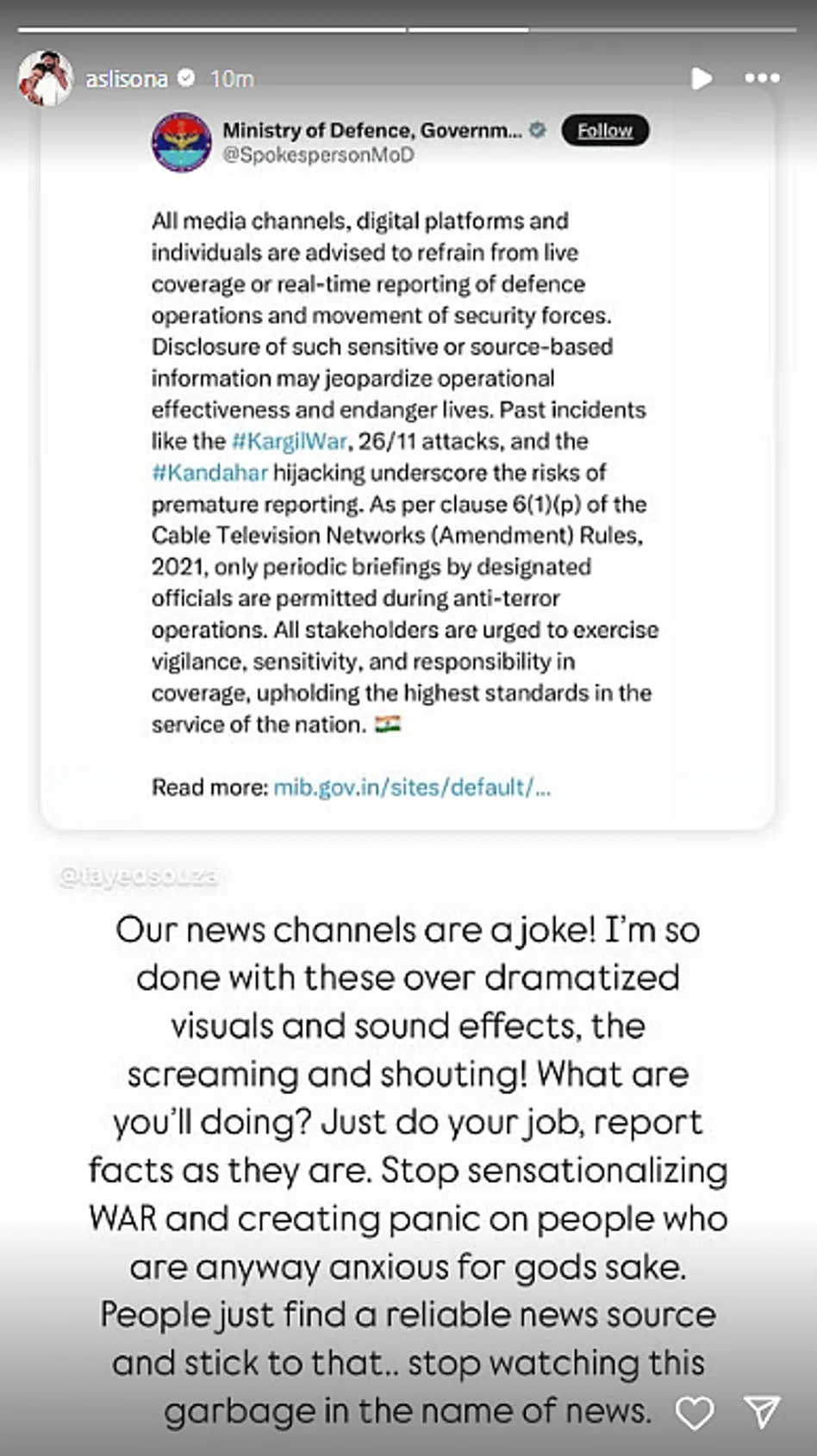Viewport: 817px width, 1456px height.
Task: Like this story with the heart
Action: (694, 1413)
